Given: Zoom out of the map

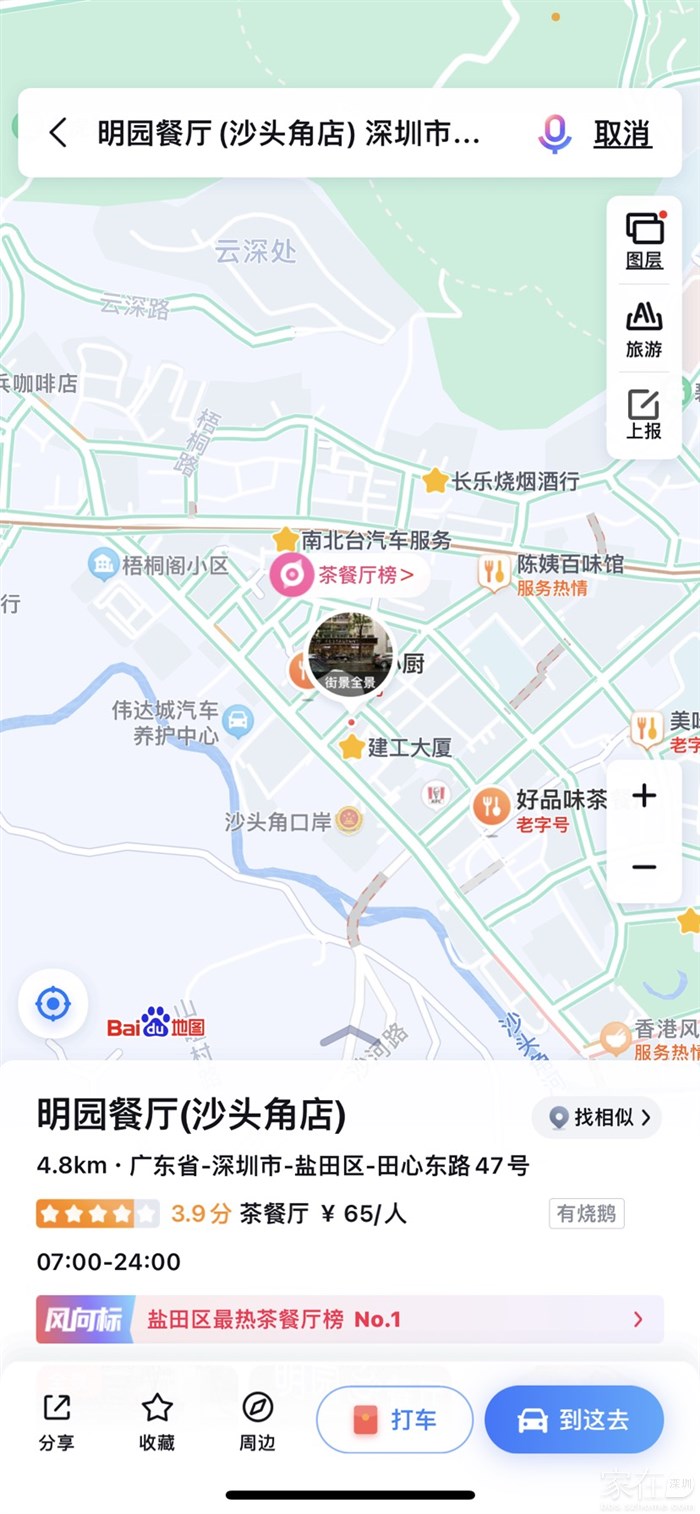Looking at the screenshot, I should (x=644, y=867).
